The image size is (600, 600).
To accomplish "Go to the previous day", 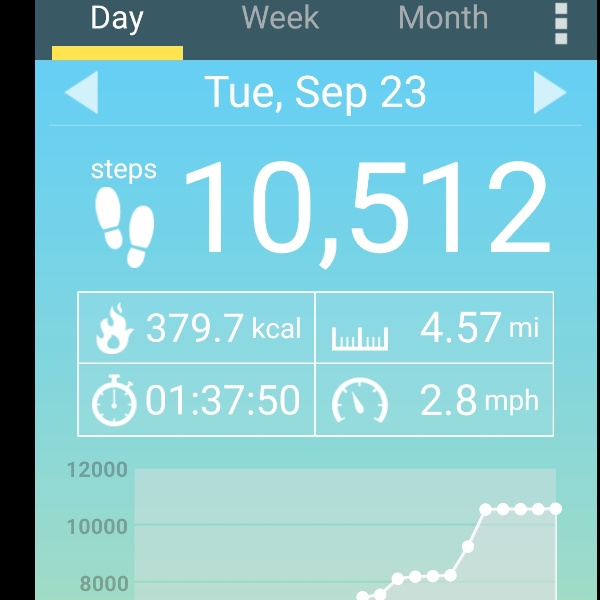I will click(81, 94).
